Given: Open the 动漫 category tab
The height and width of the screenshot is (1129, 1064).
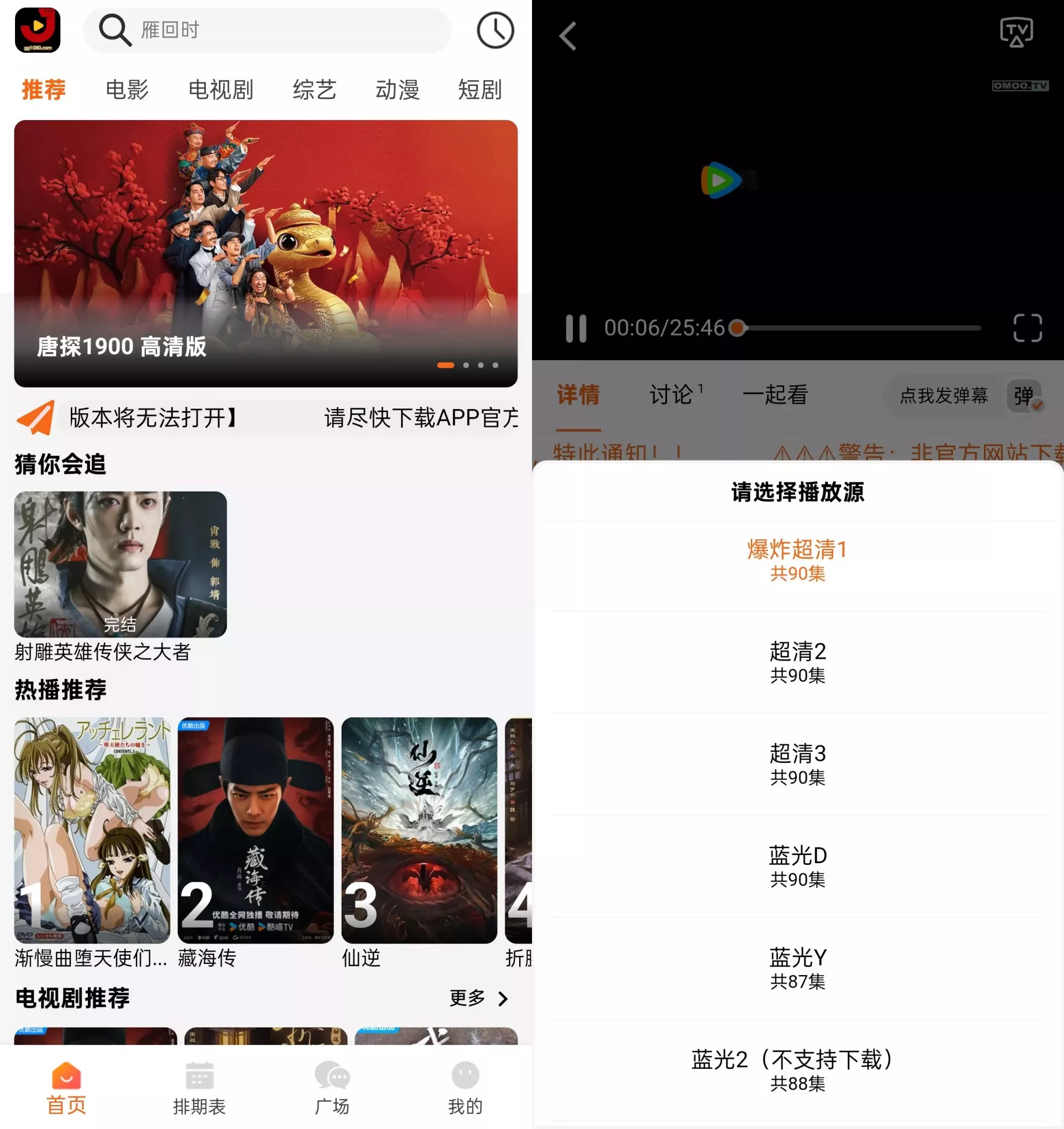Looking at the screenshot, I should pyautogui.click(x=398, y=90).
